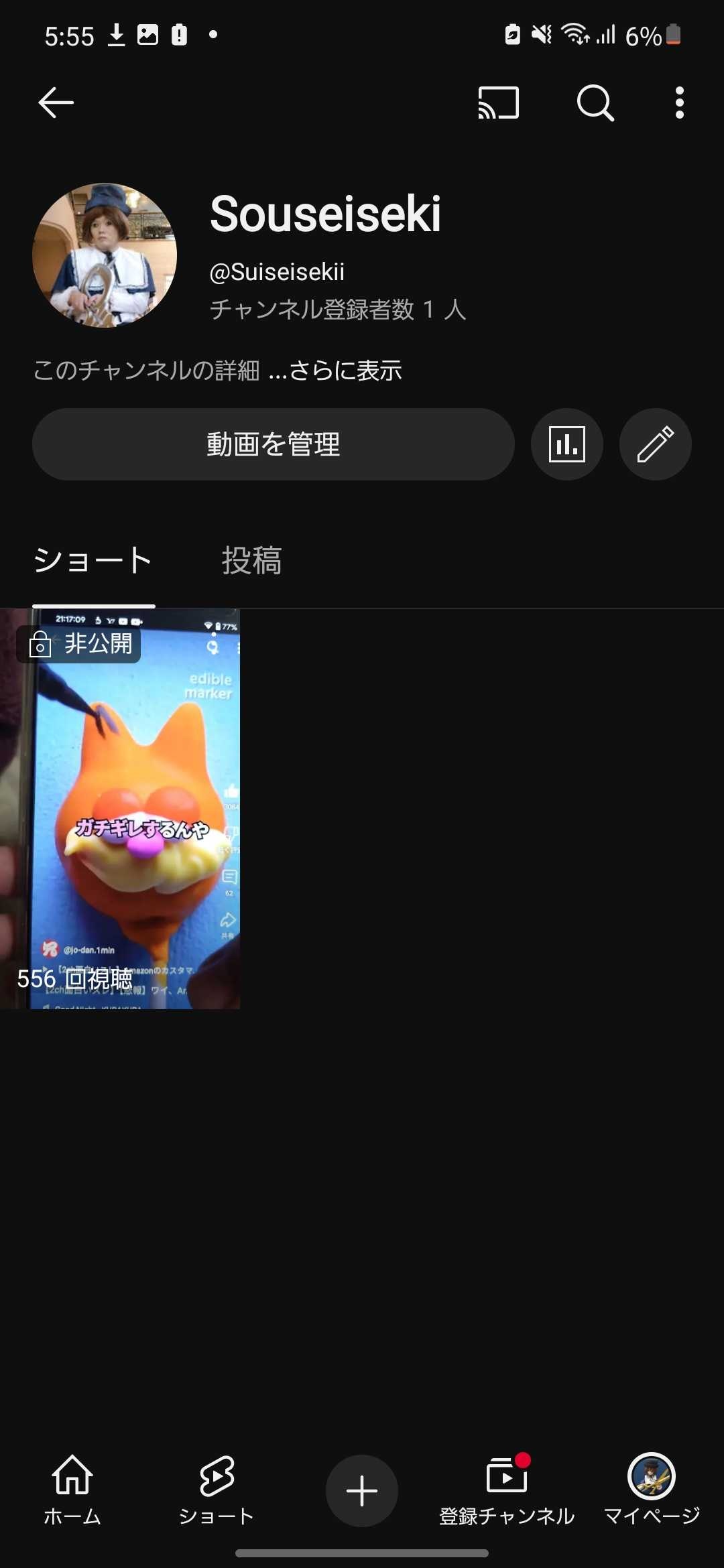The image size is (724, 1568).
Task: Open the cast to device icon
Action: pos(498,103)
